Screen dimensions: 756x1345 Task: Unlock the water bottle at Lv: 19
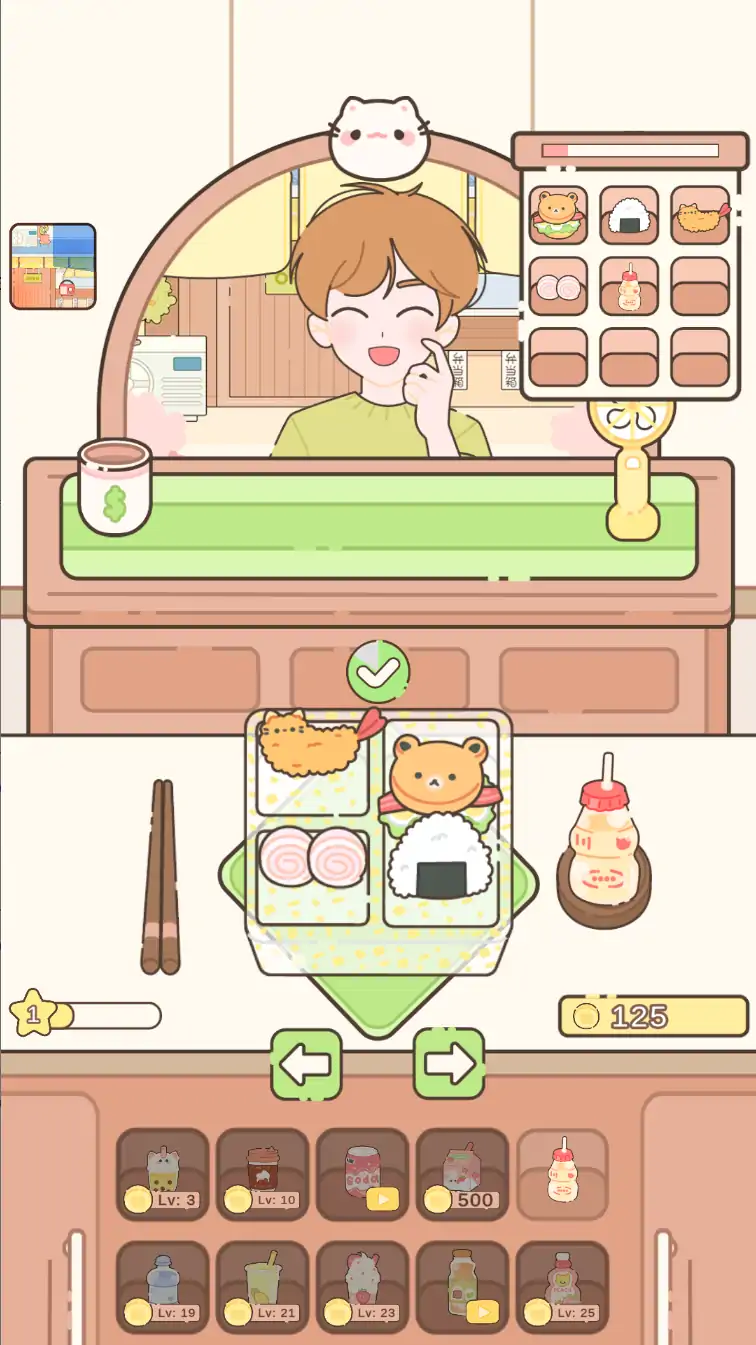[x=163, y=1287]
